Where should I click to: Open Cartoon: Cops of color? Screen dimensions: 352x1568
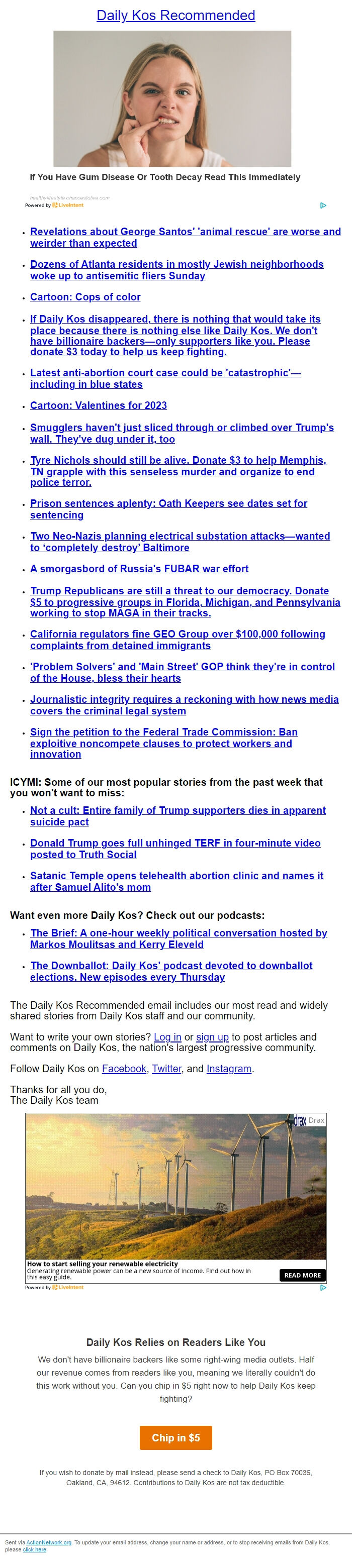click(x=85, y=297)
